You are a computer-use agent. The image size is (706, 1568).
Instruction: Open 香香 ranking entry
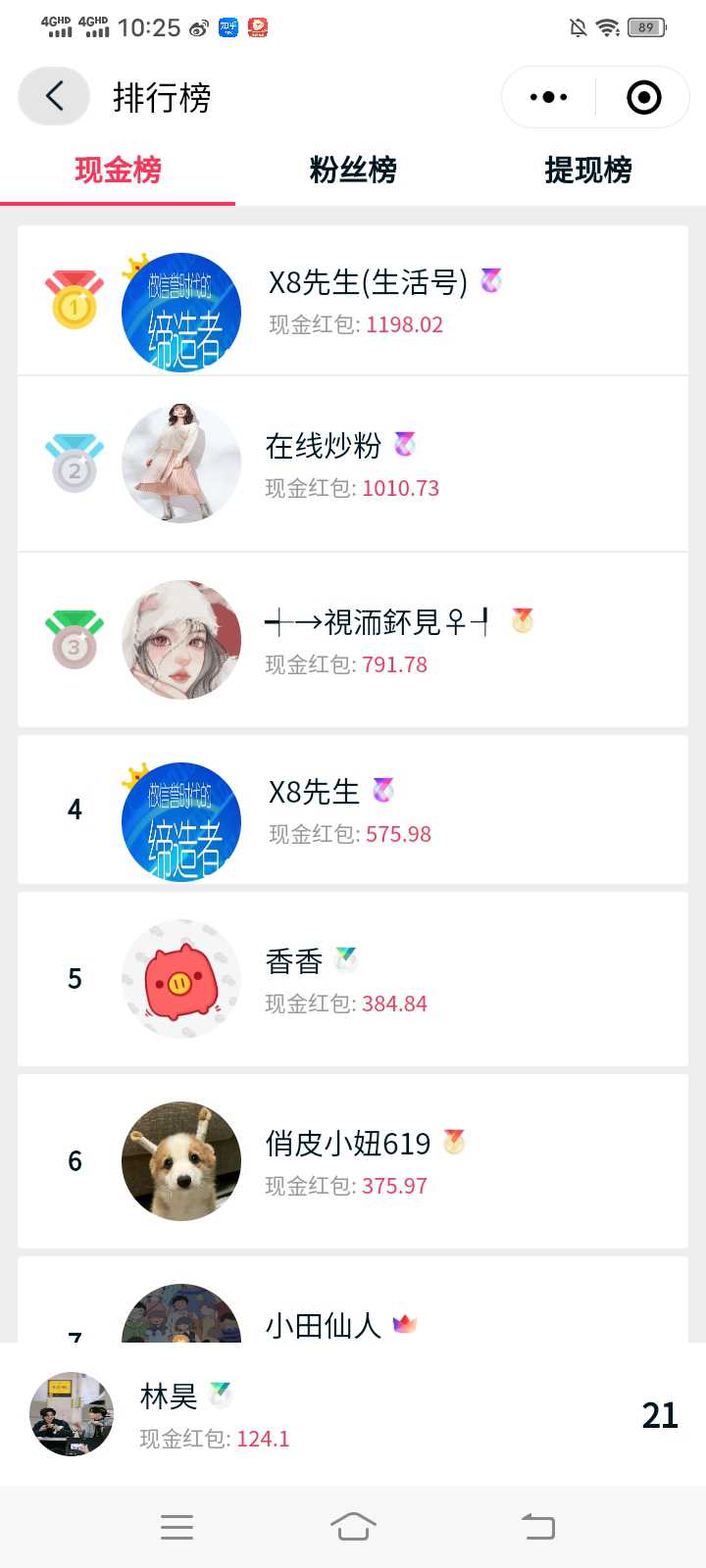[353, 980]
